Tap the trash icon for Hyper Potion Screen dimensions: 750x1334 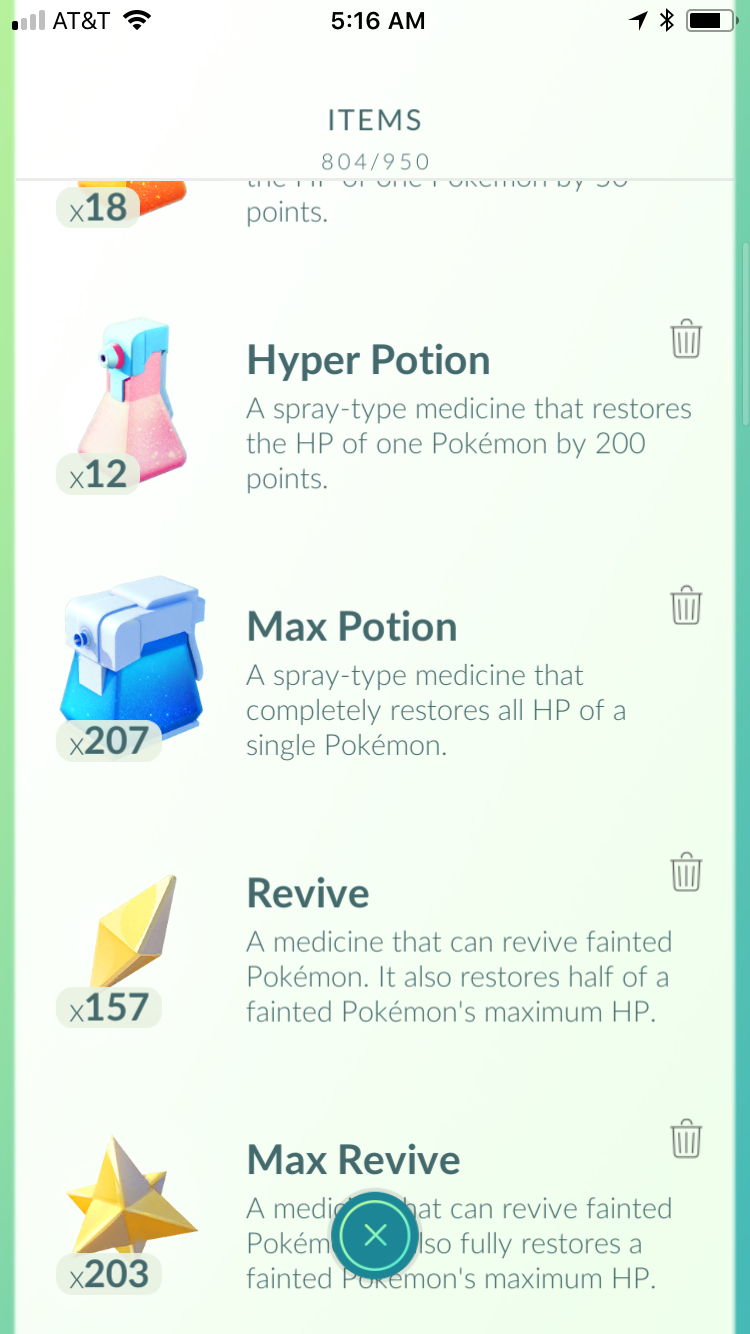686,339
